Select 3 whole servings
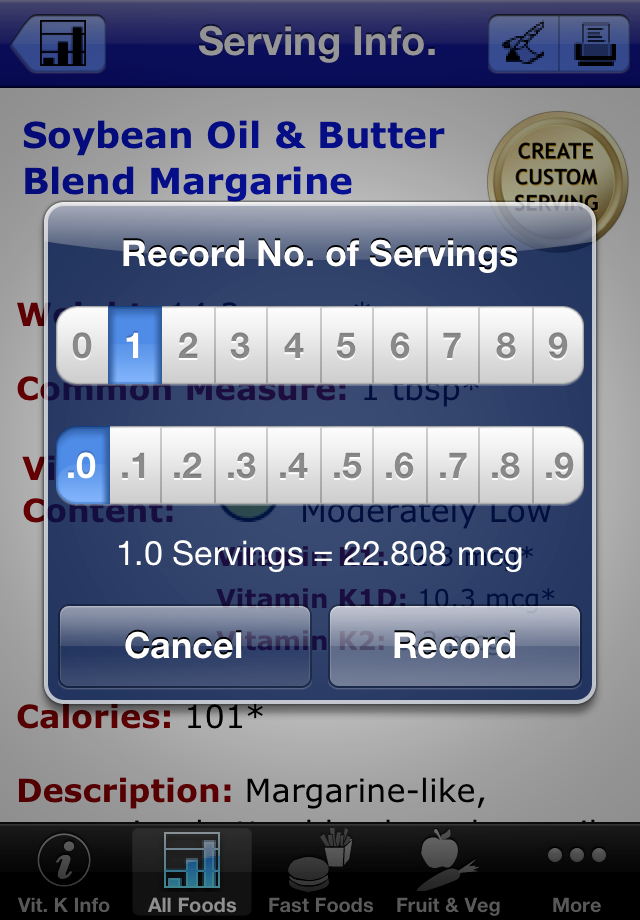640x920 pixels. (x=240, y=346)
